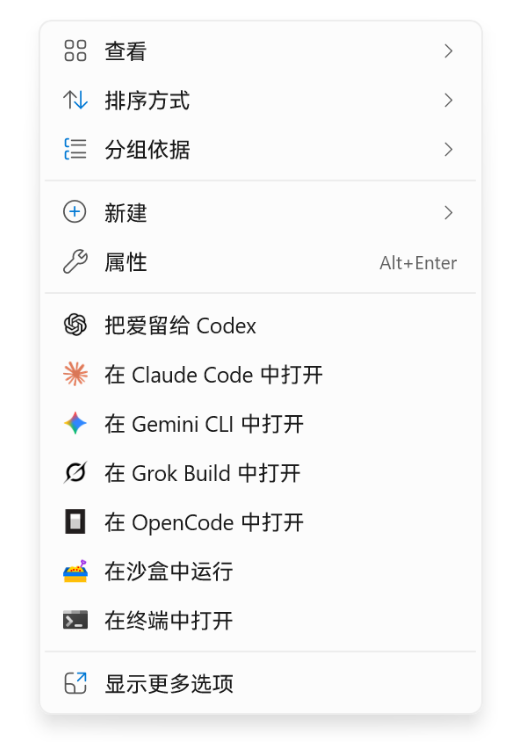Screen dimensions: 518x746
Task: Click 在沙盒中运行
Action: (260, 571)
